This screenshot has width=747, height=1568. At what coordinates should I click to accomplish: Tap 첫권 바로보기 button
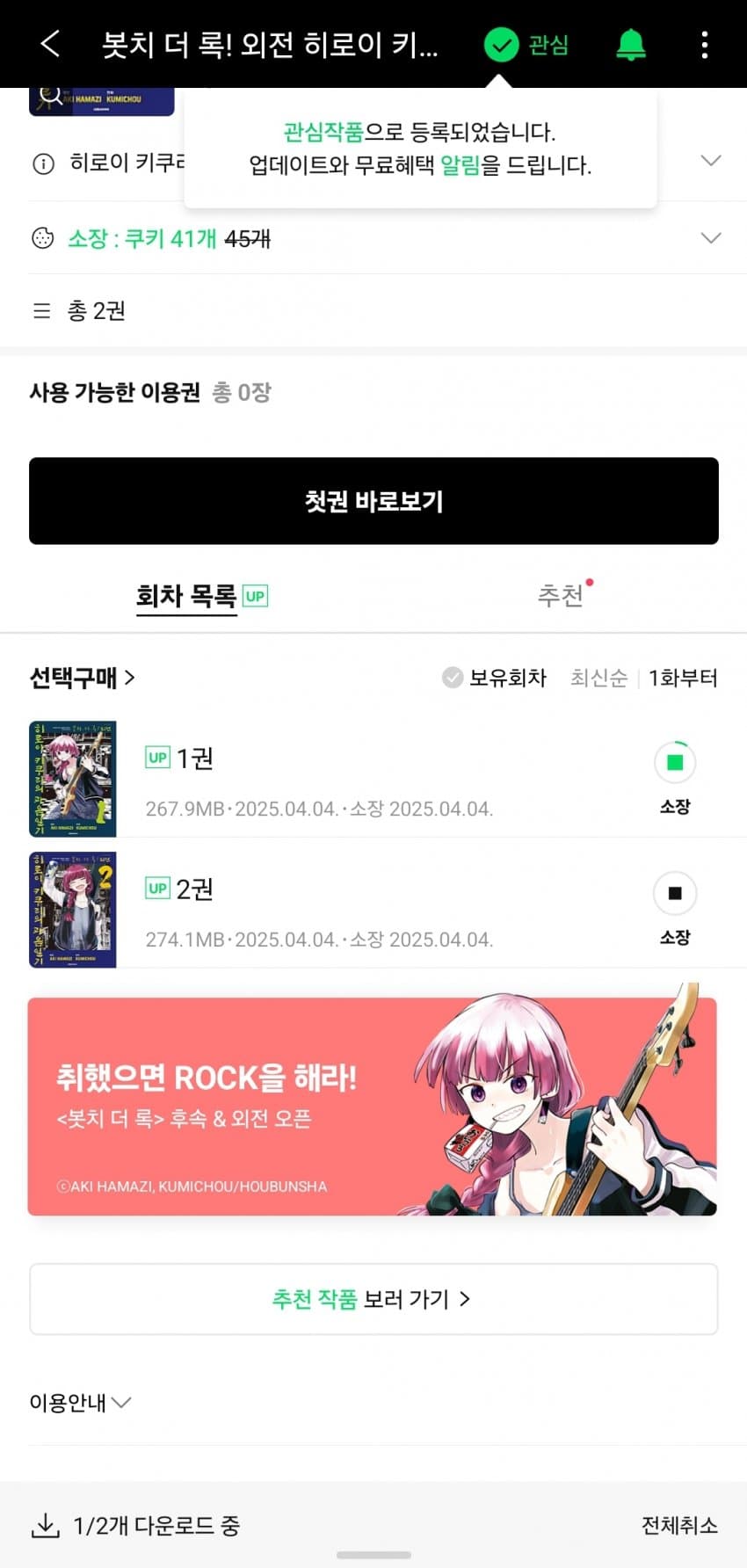pos(373,501)
